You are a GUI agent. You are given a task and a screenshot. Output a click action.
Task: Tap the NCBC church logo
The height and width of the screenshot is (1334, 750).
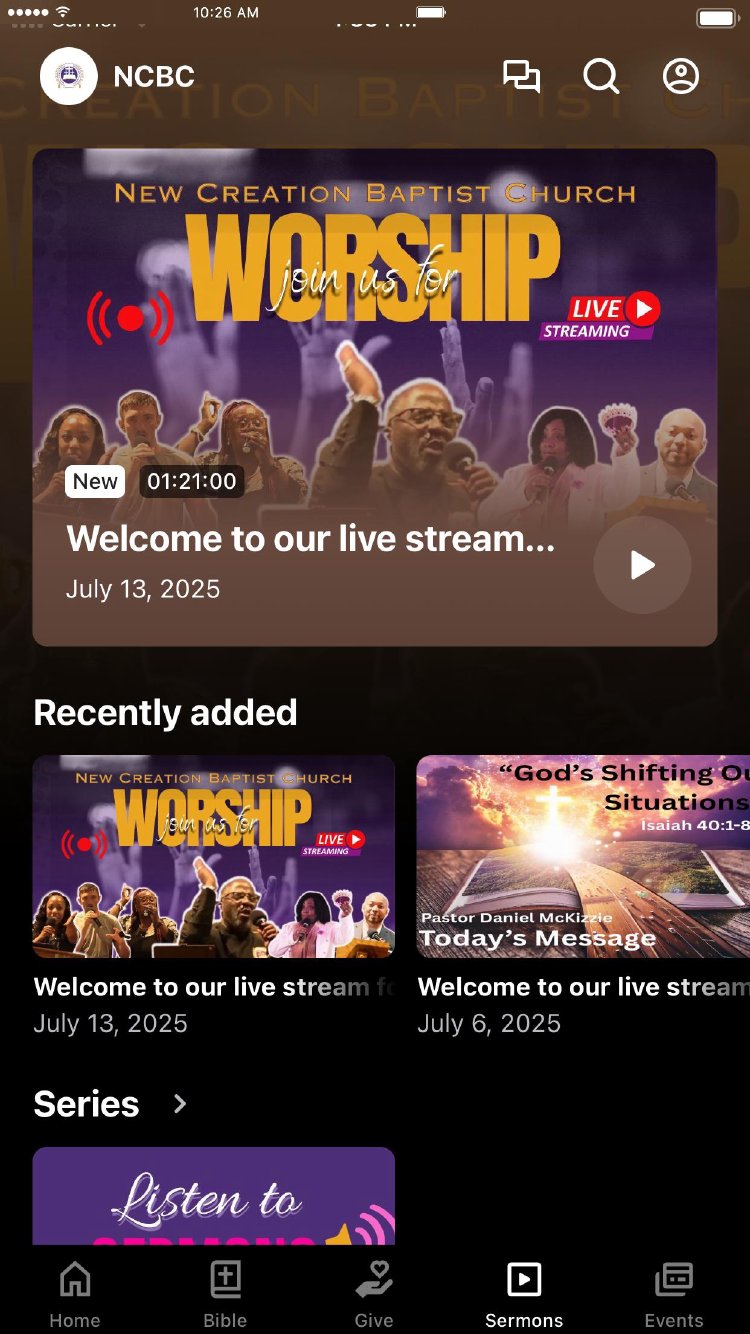69,77
